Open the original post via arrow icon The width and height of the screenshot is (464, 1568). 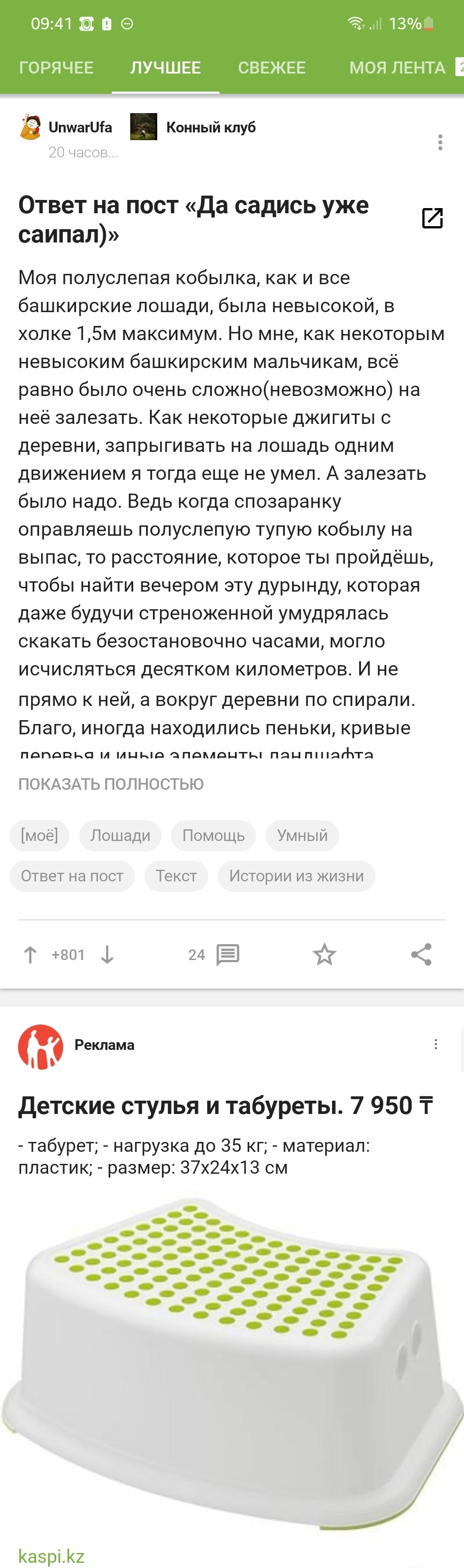tap(432, 218)
